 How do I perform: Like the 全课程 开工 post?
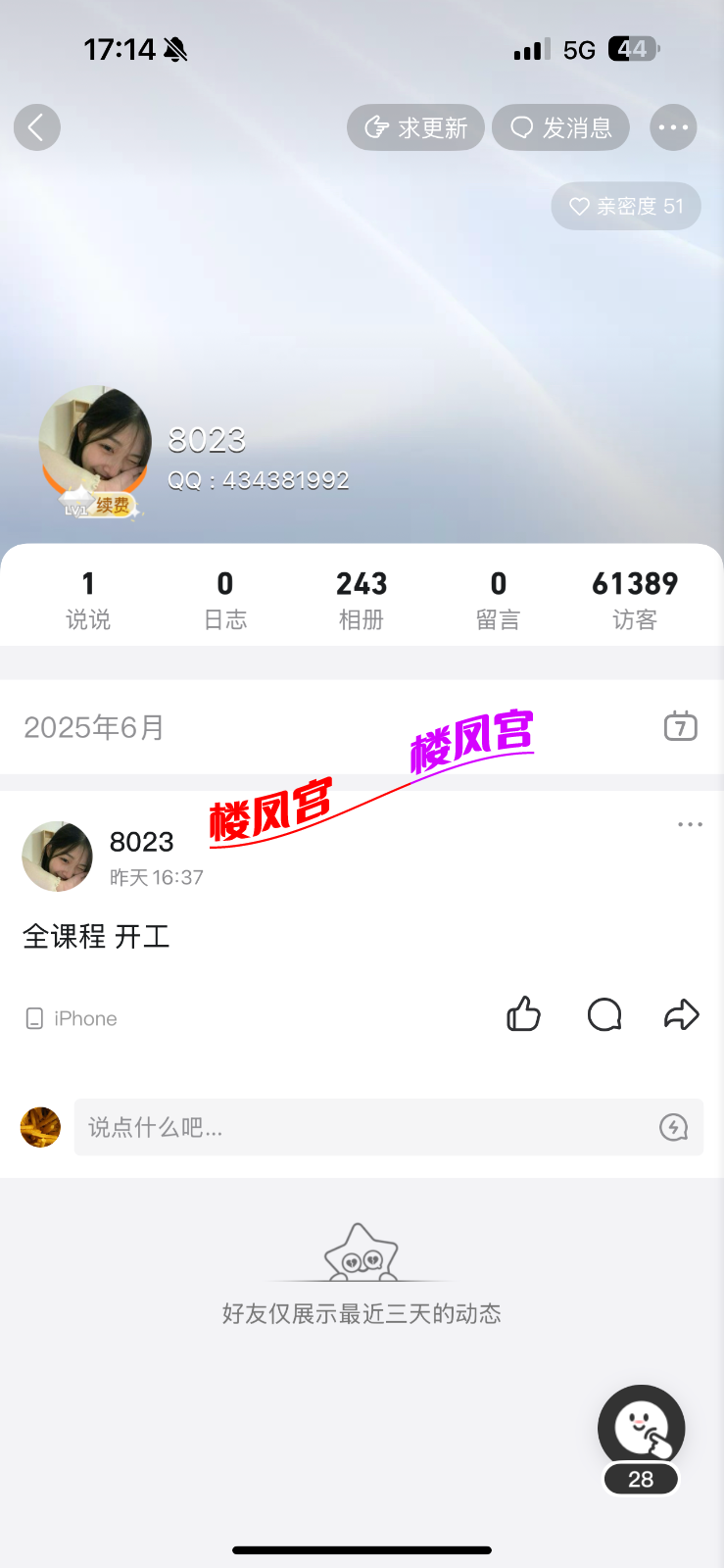pos(523,1014)
